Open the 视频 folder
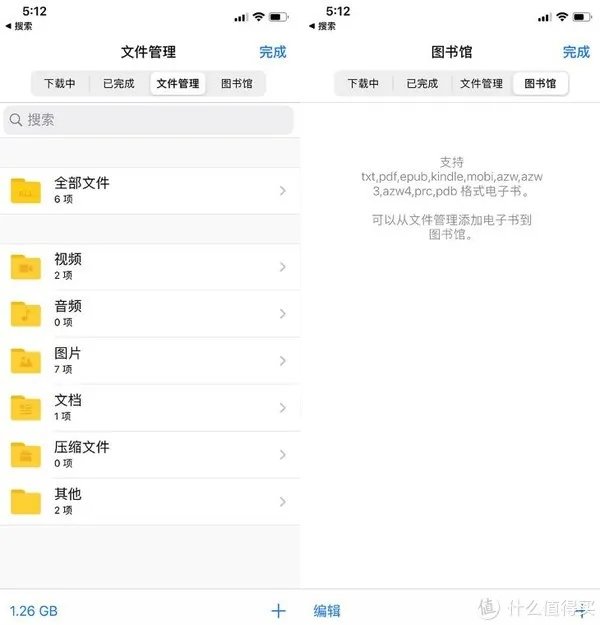 tap(150, 266)
